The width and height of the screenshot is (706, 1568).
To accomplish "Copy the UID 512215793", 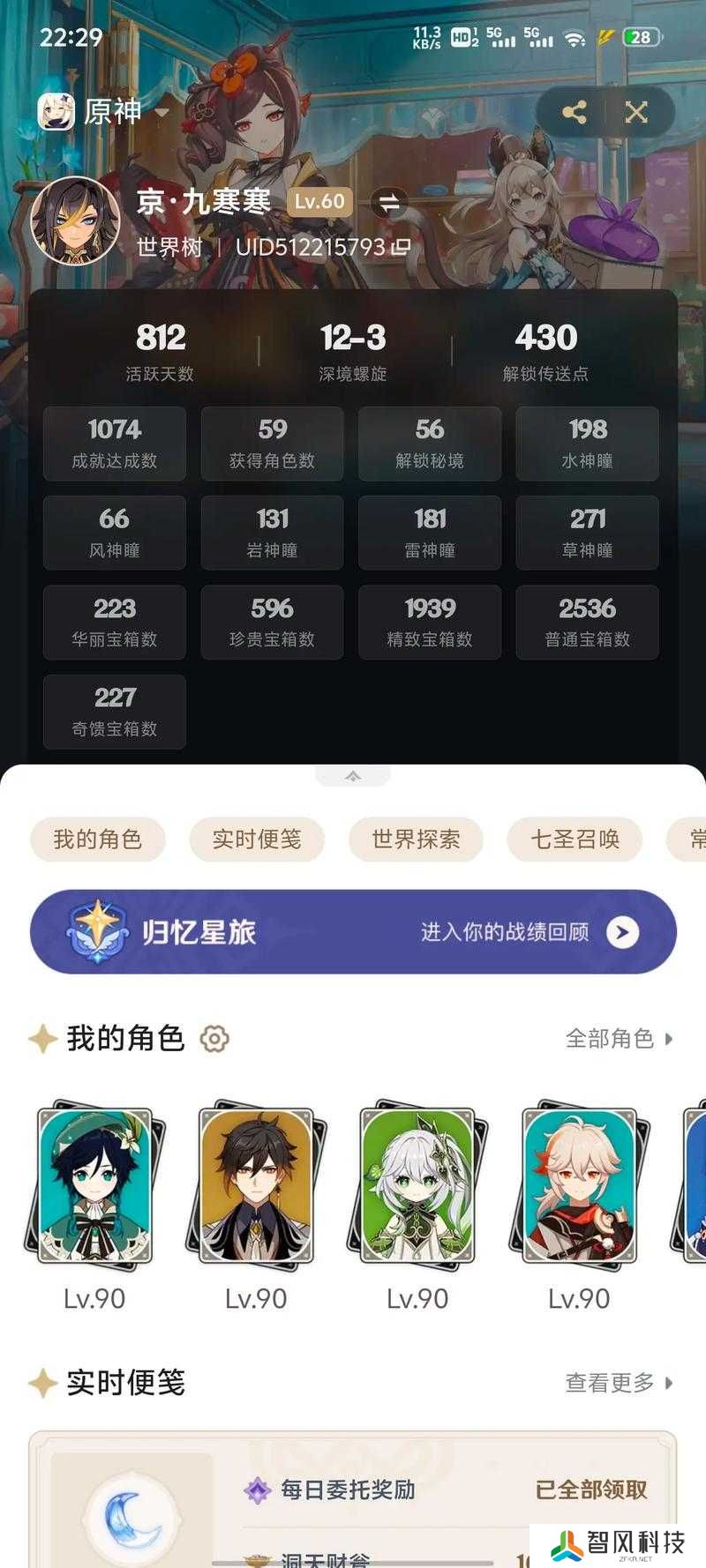I will (402, 247).
